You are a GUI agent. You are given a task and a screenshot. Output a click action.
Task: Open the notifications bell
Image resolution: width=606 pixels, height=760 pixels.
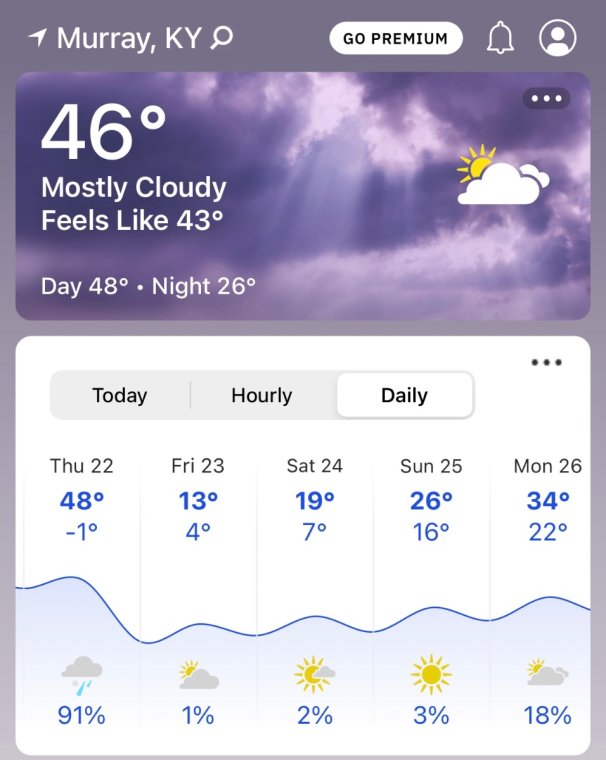[499, 39]
